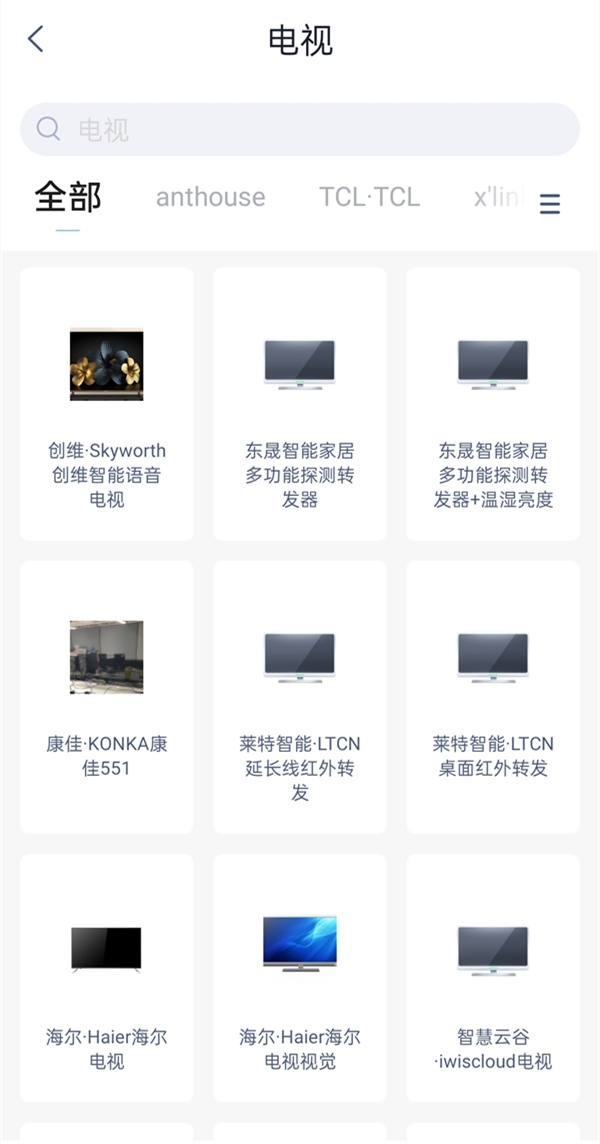This screenshot has width=600, height=1144.
Task: Switch to the 全部 tab
Action: tap(68, 197)
